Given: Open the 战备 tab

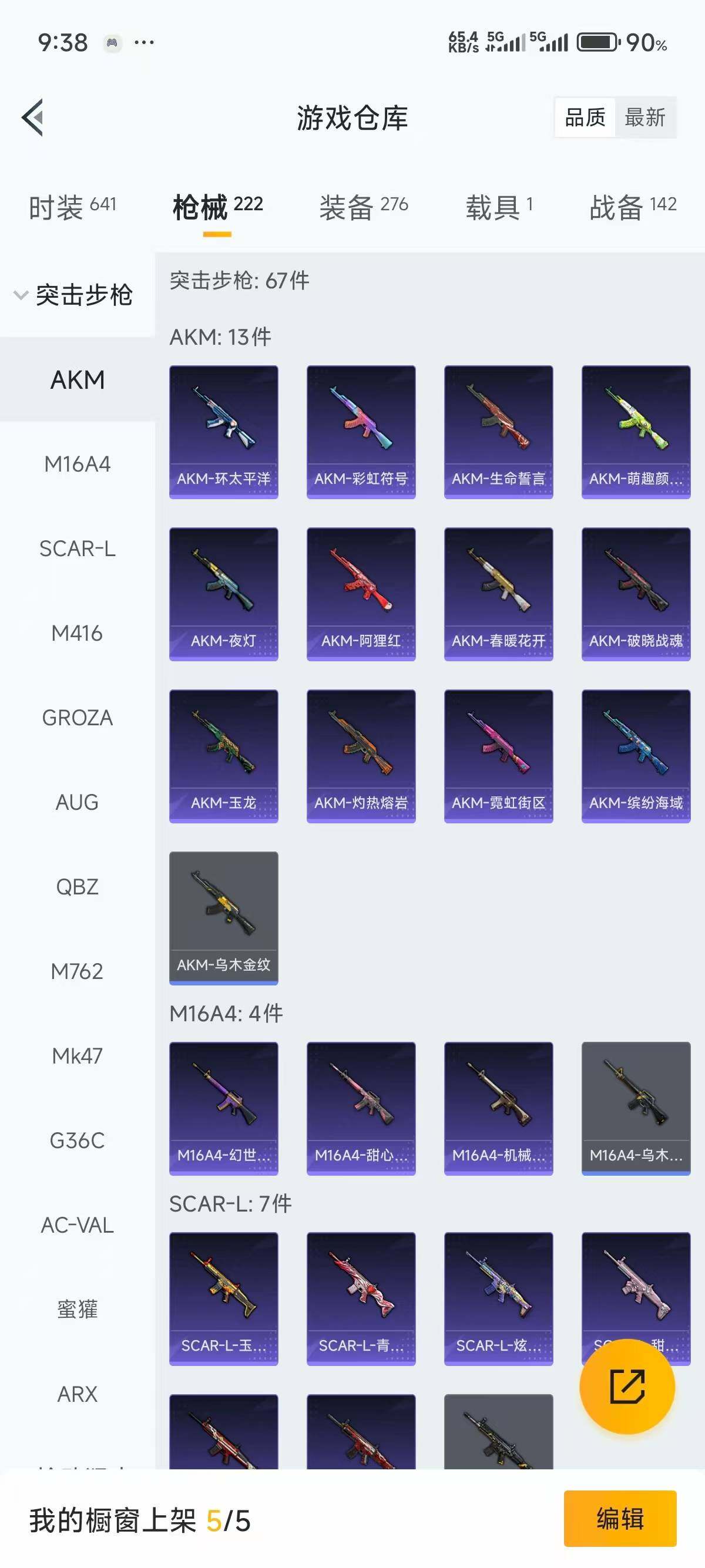Looking at the screenshot, I should tap(633, 207).
